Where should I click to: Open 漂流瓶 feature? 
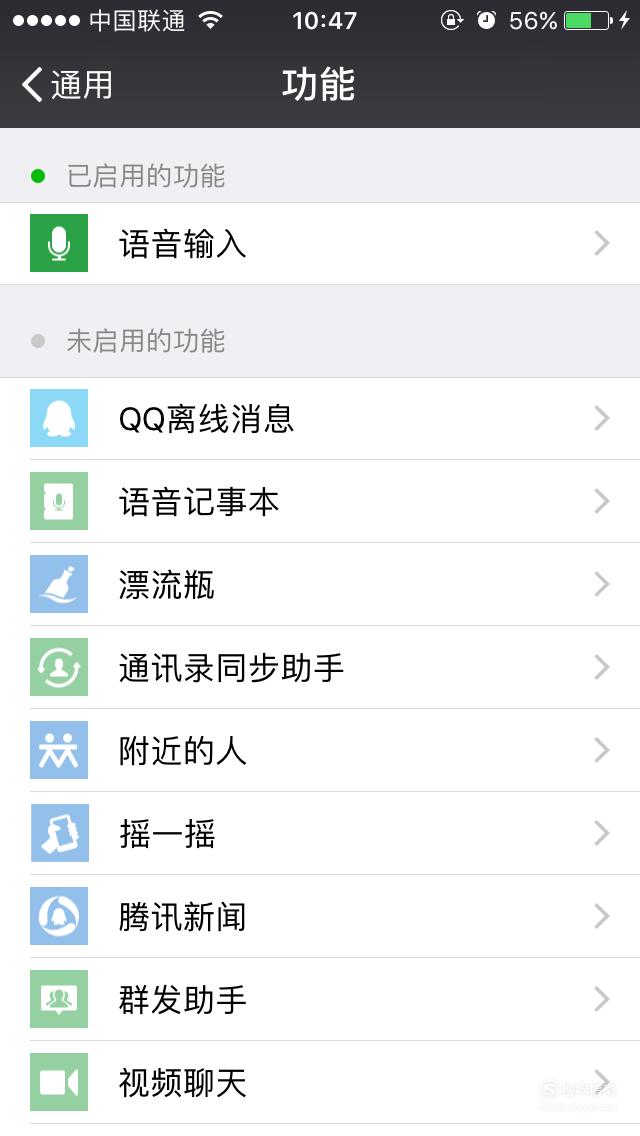click(320, 584)
